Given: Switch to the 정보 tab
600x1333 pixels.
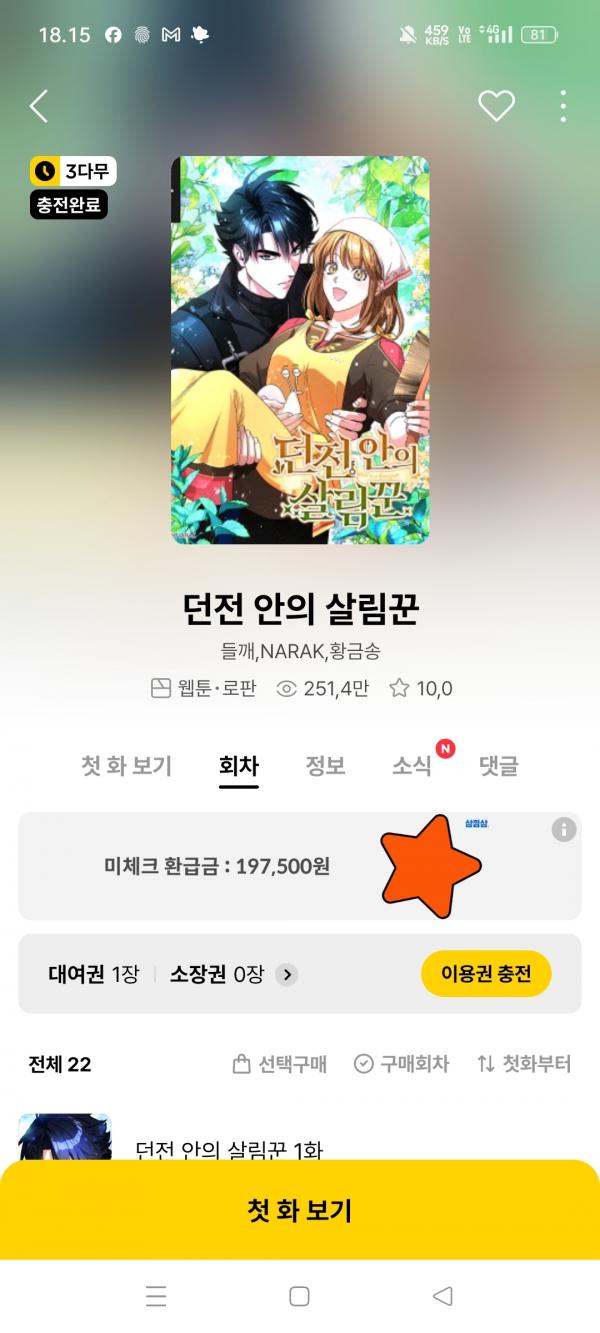Looking at the screenshot, I should (325, 766).
